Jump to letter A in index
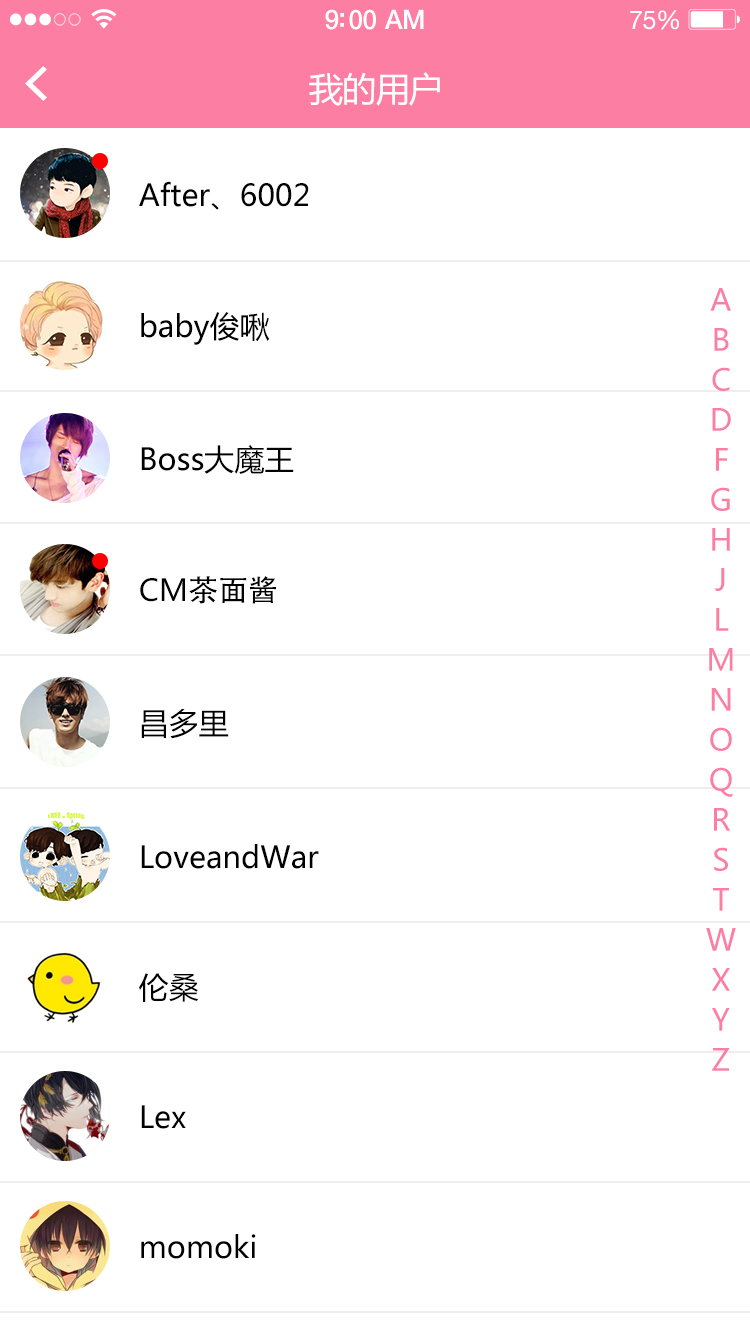 coord(721,300)
